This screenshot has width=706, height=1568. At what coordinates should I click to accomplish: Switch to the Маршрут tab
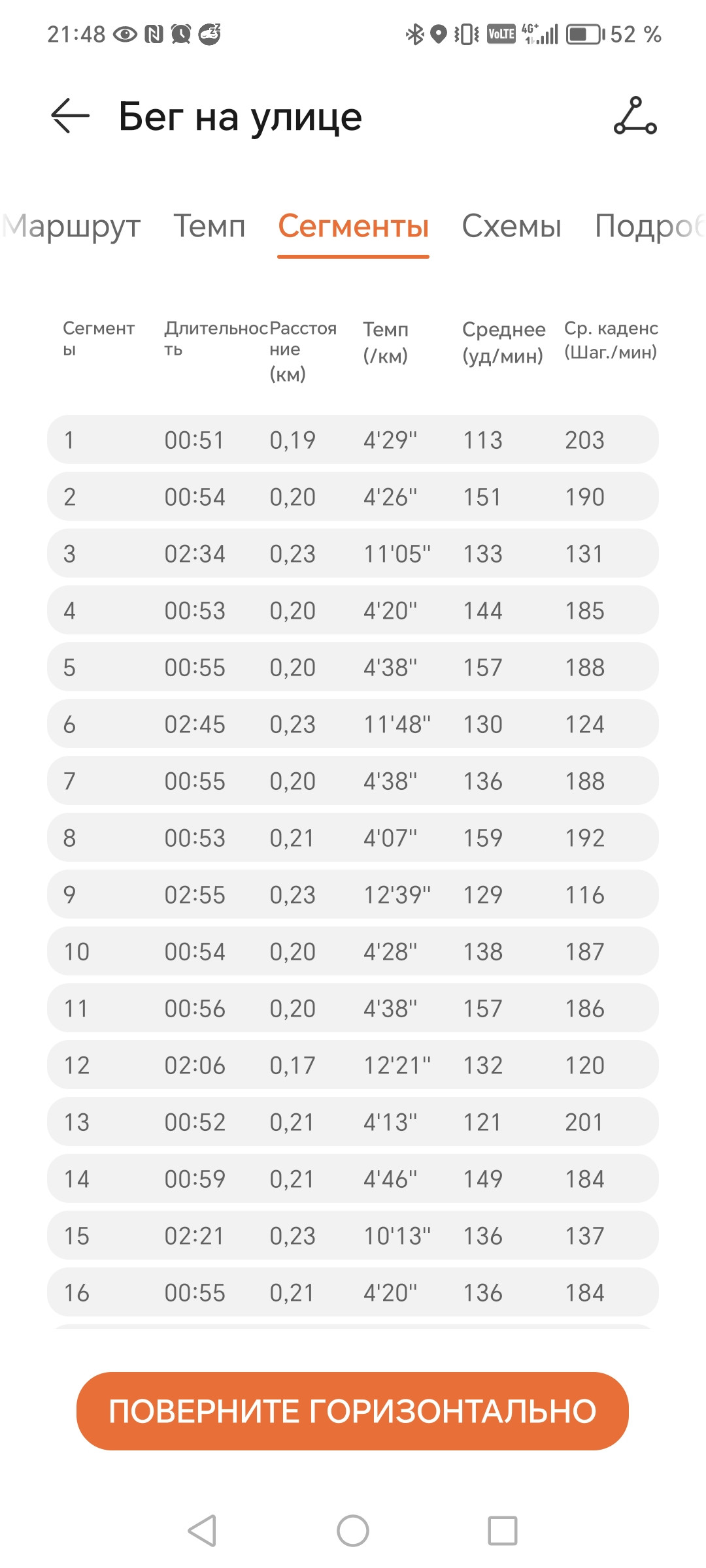tap(71, 226)
